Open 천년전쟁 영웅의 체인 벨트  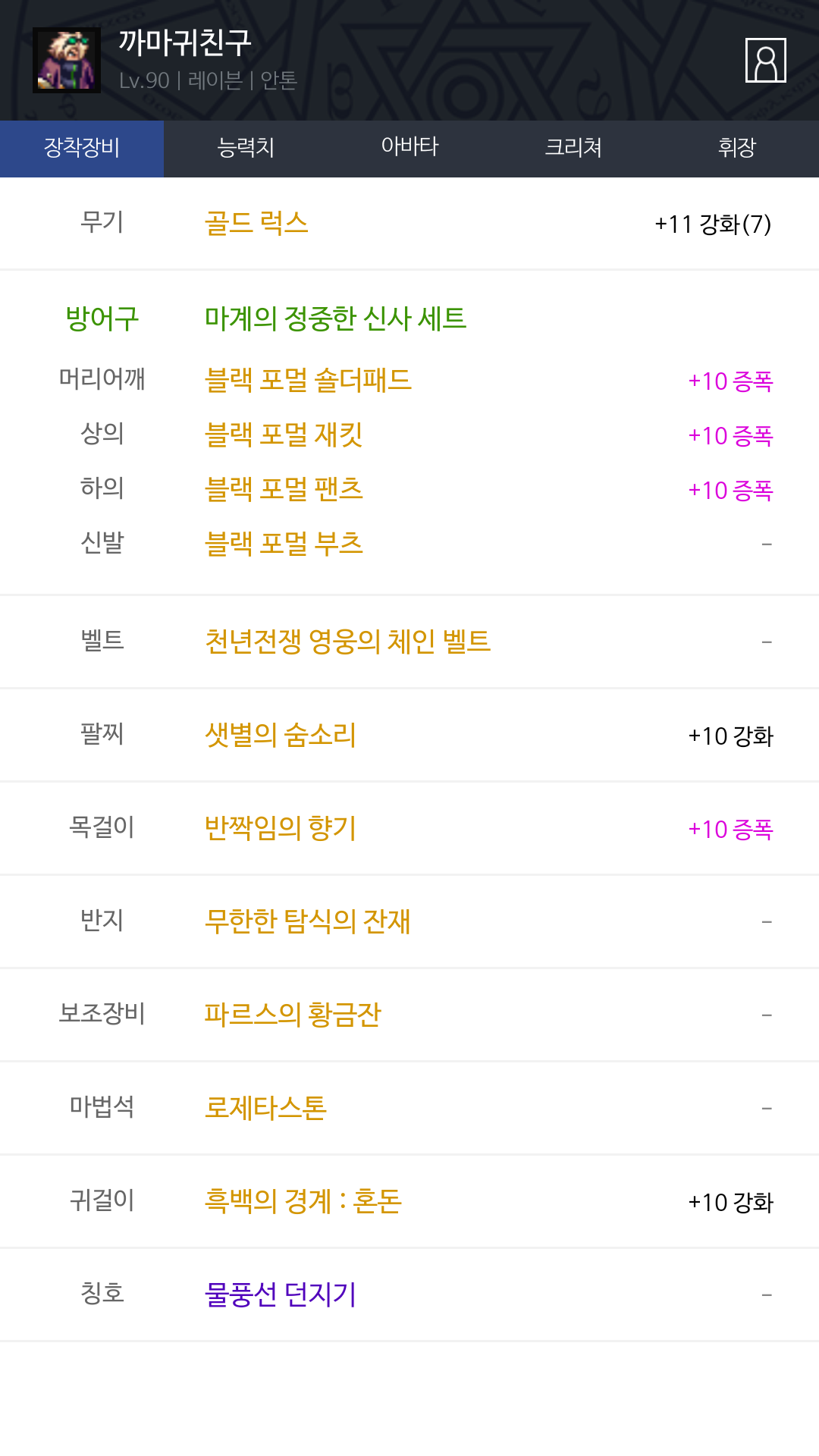[x=347, y=642]
